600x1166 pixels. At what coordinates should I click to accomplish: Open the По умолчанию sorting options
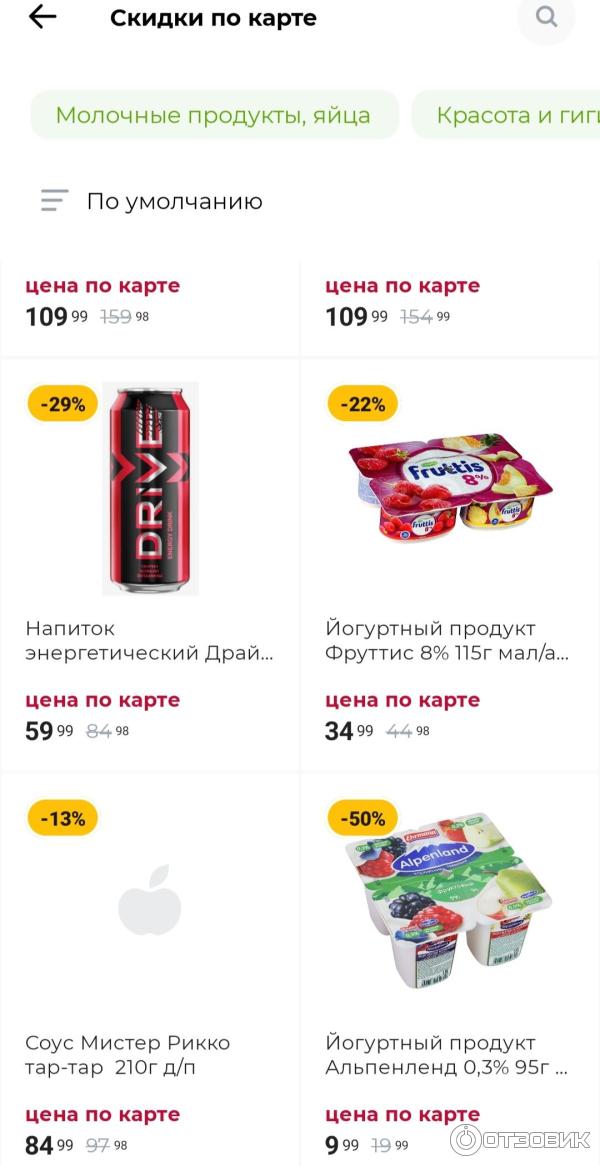(152, 201)
